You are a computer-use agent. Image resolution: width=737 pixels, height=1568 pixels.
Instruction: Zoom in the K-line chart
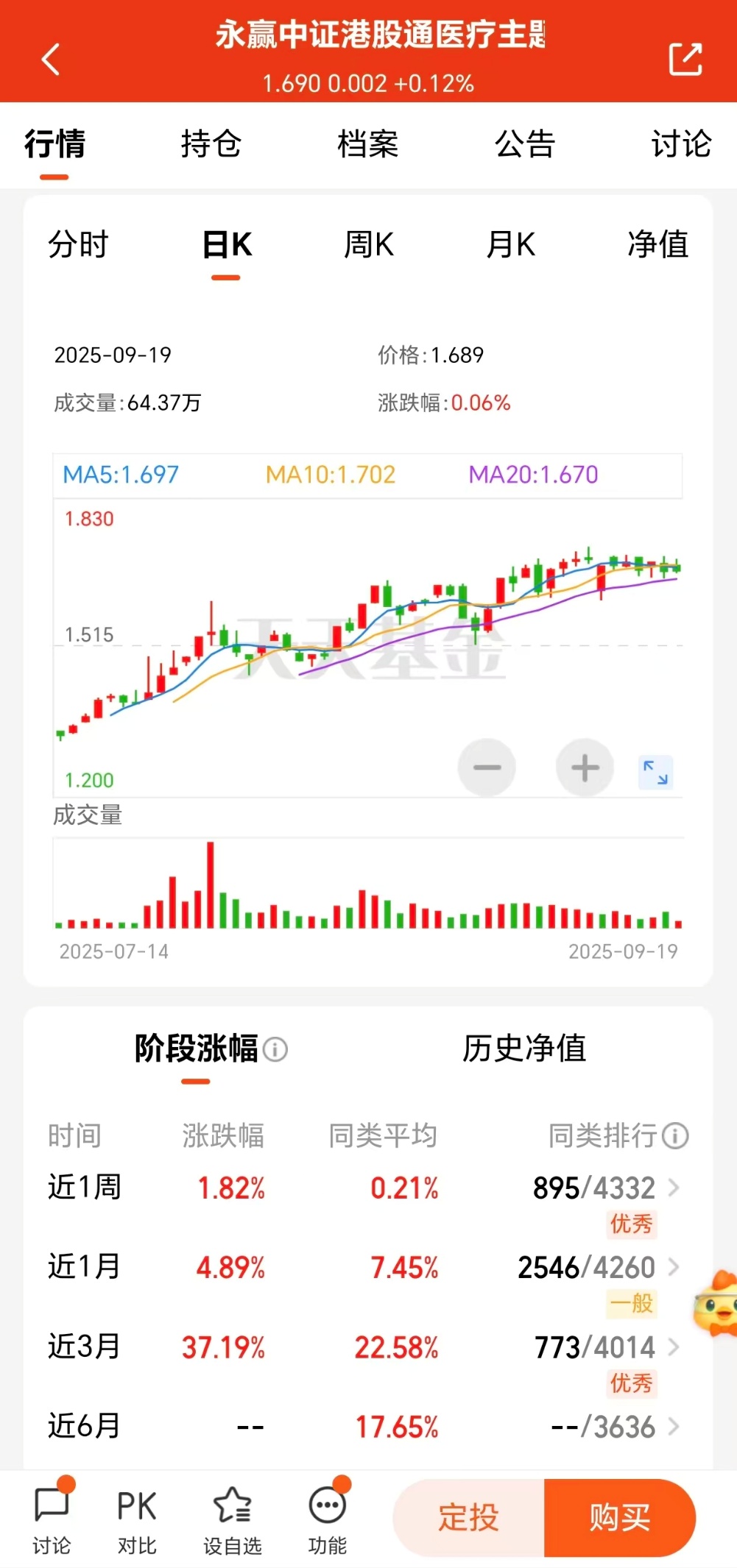(585, 767)
